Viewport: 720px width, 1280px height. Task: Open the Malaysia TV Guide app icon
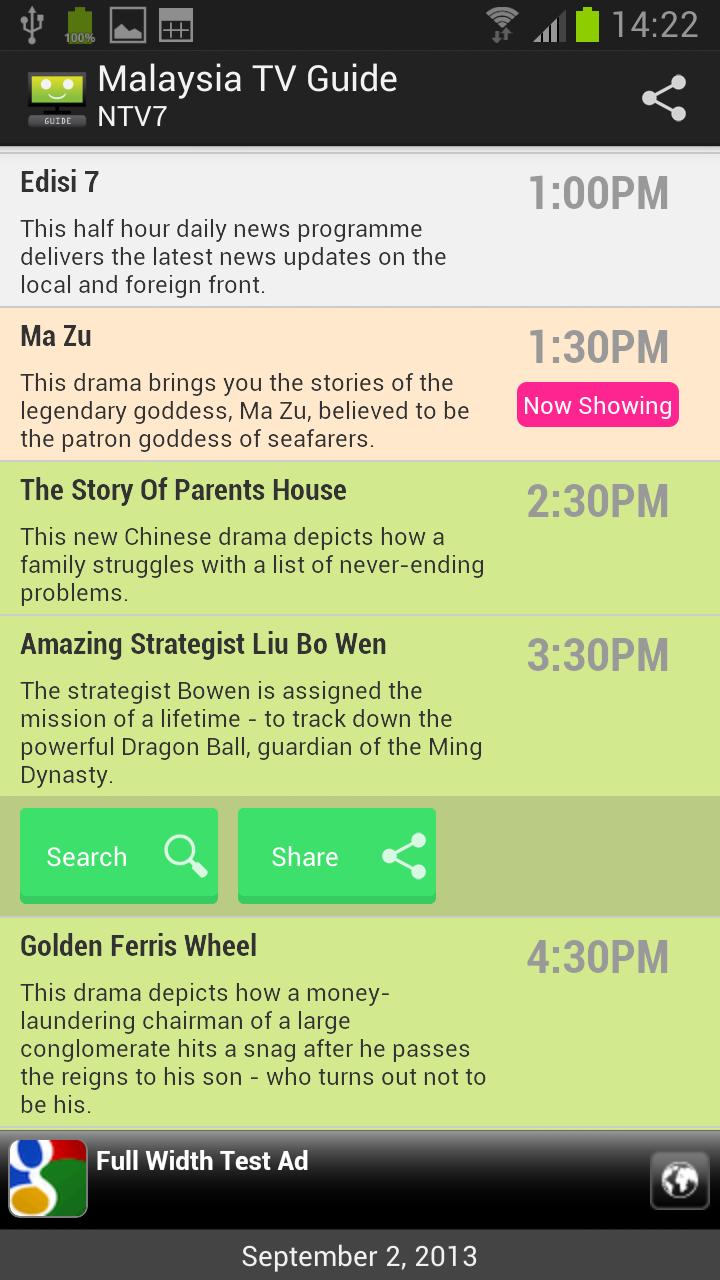click(x=57, y=98)
